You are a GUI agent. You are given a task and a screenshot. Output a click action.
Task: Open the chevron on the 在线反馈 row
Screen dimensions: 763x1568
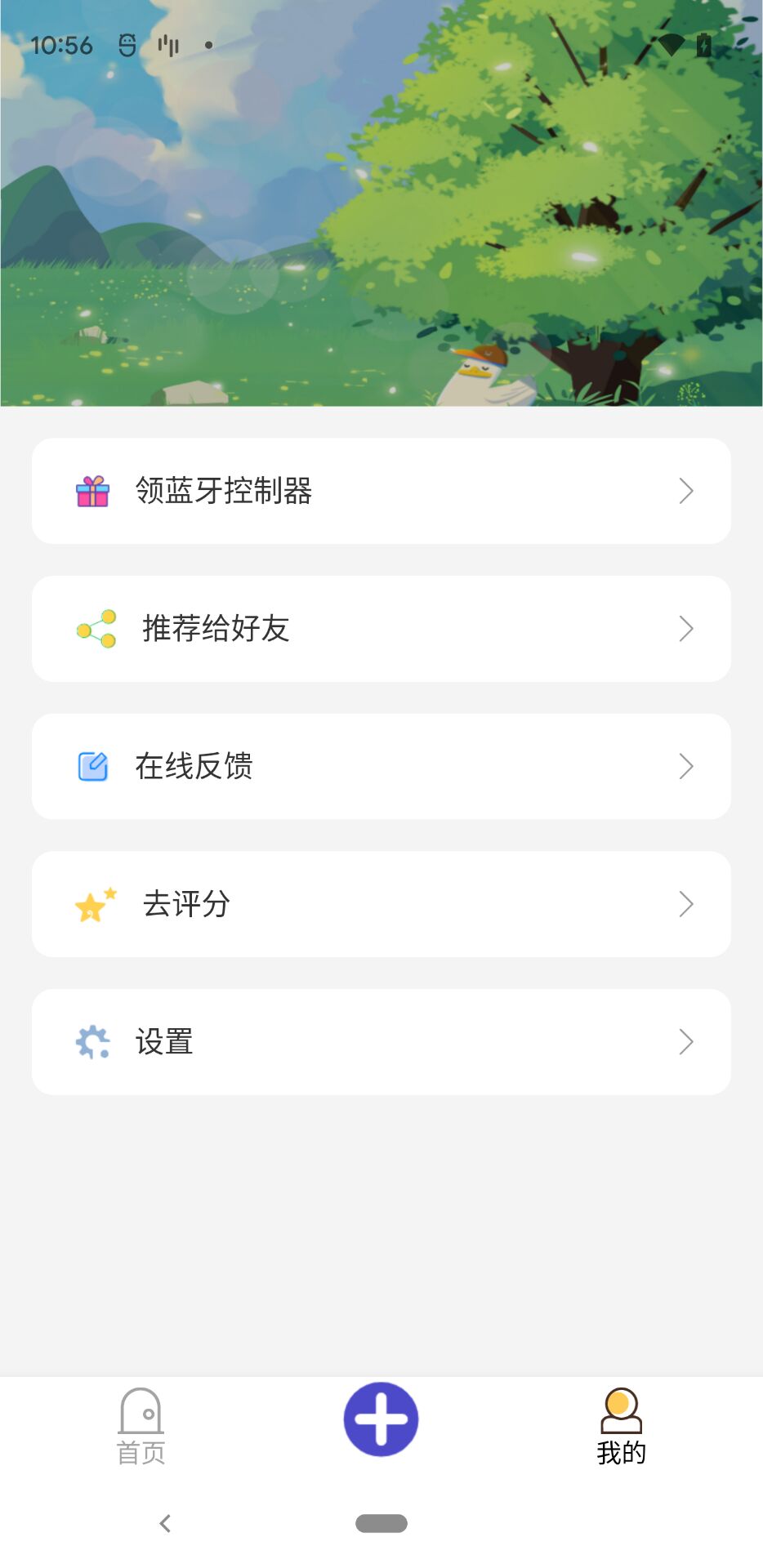click(x=687, y=766)
